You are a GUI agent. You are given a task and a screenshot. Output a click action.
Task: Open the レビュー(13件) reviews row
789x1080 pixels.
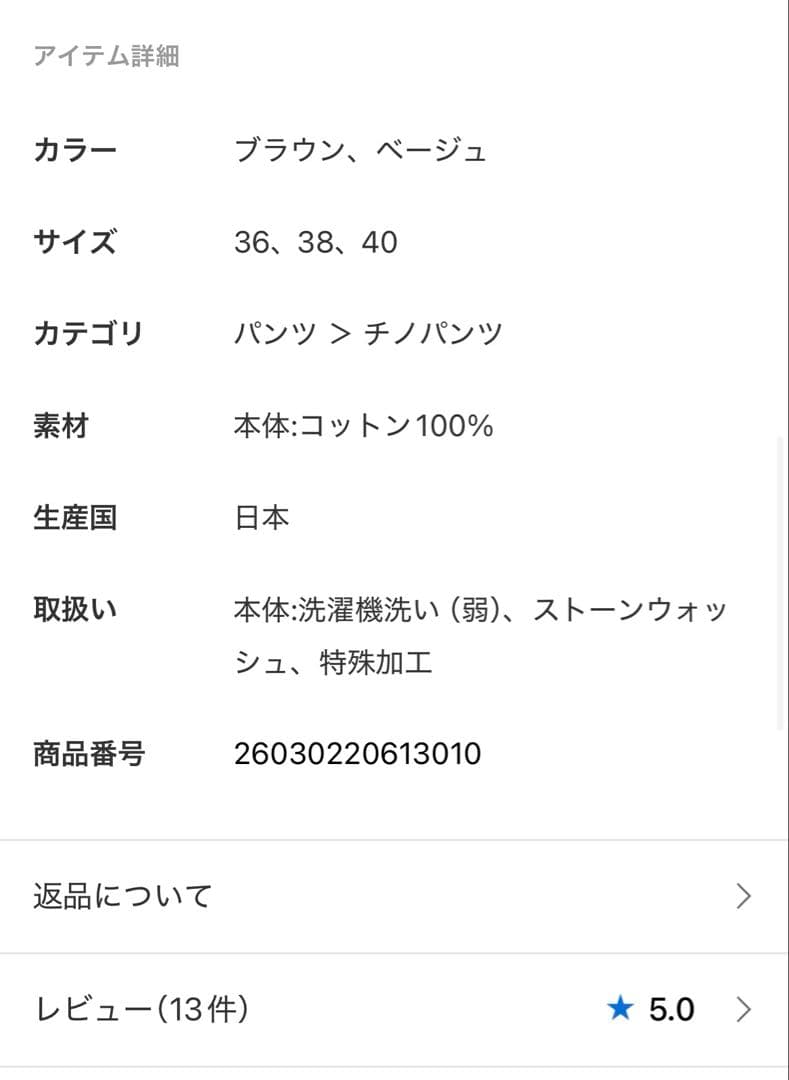(392, 1010)
